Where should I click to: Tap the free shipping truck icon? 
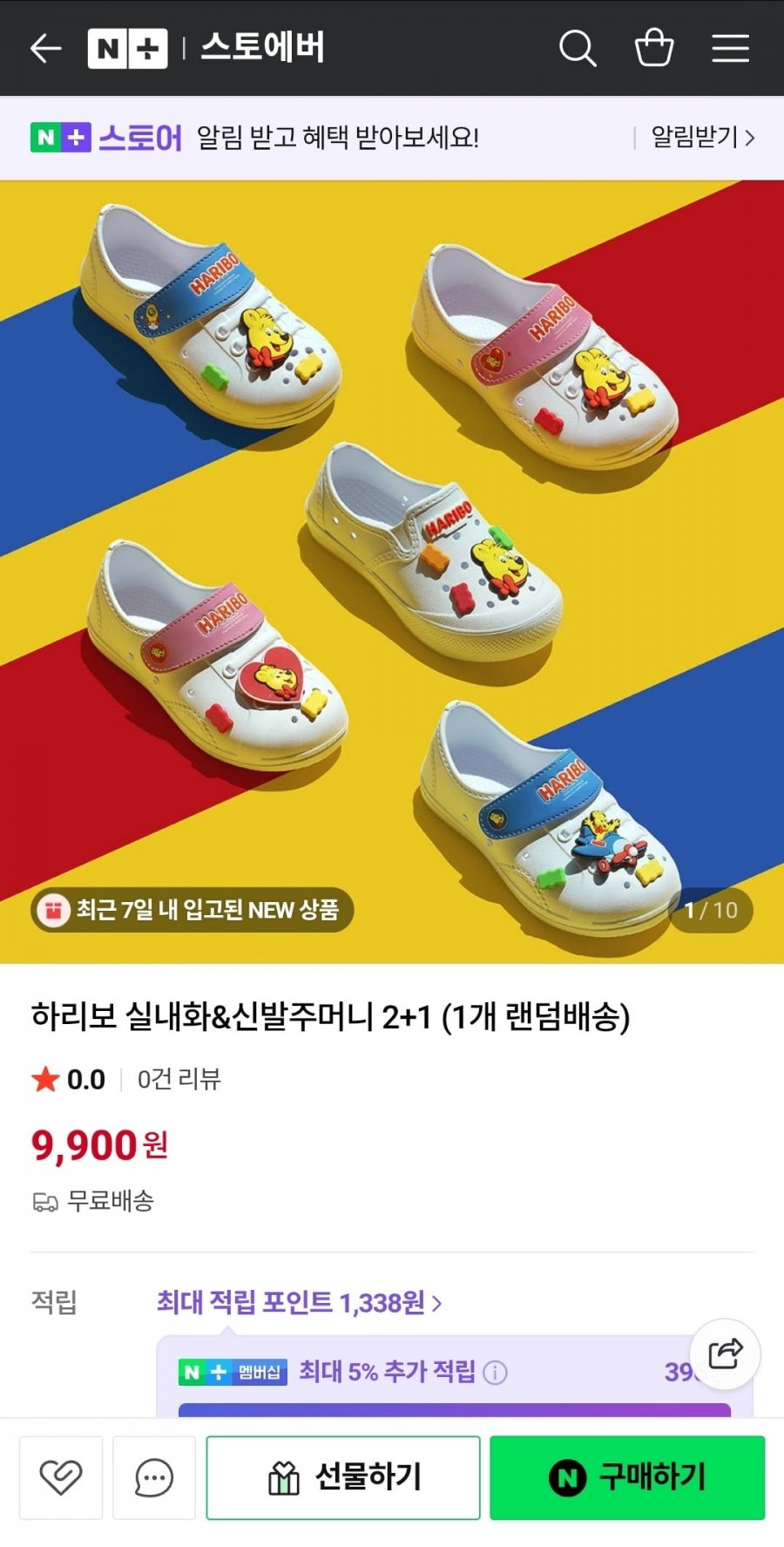[x=44, y=1200]
